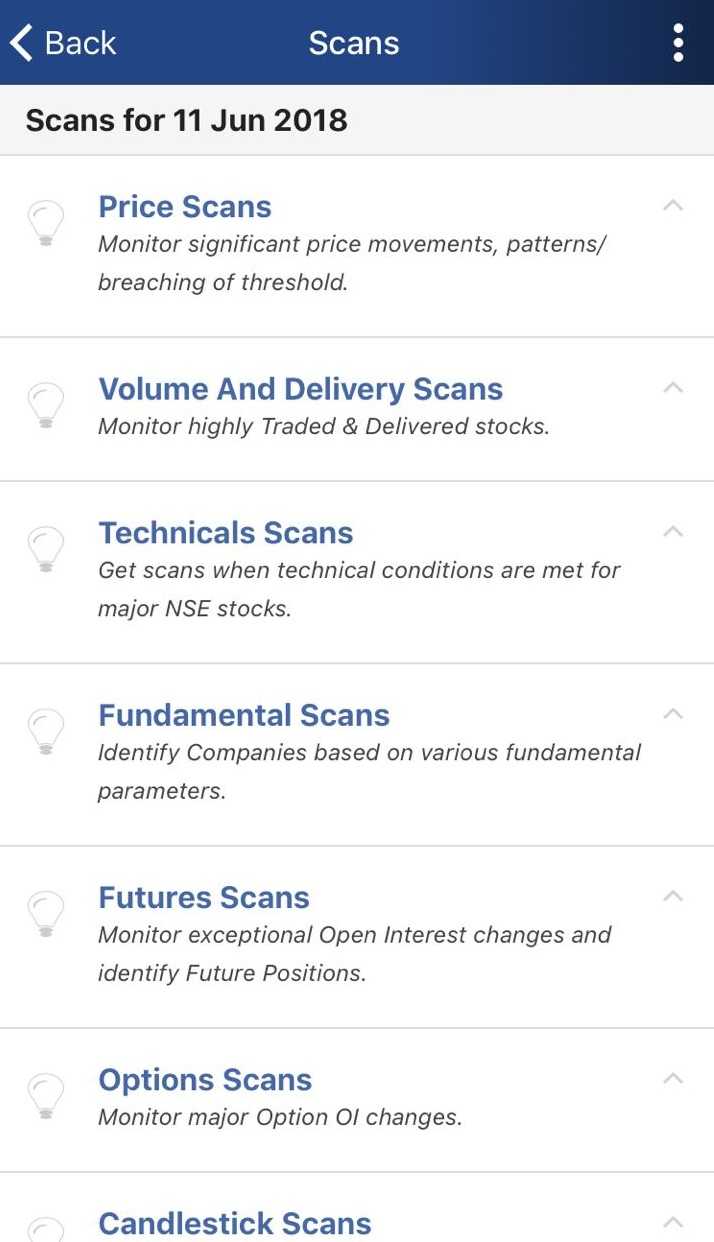Open Futures Scans
Image resolution: width=714 pixels, height=1242 pixels.
(x=204, y=897)
